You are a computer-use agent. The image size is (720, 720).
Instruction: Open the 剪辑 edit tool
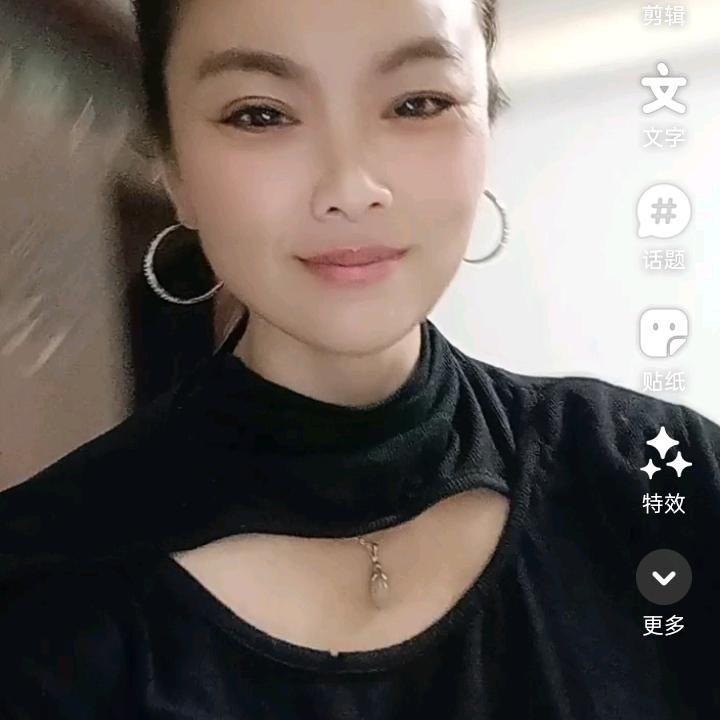coord(664,14)
